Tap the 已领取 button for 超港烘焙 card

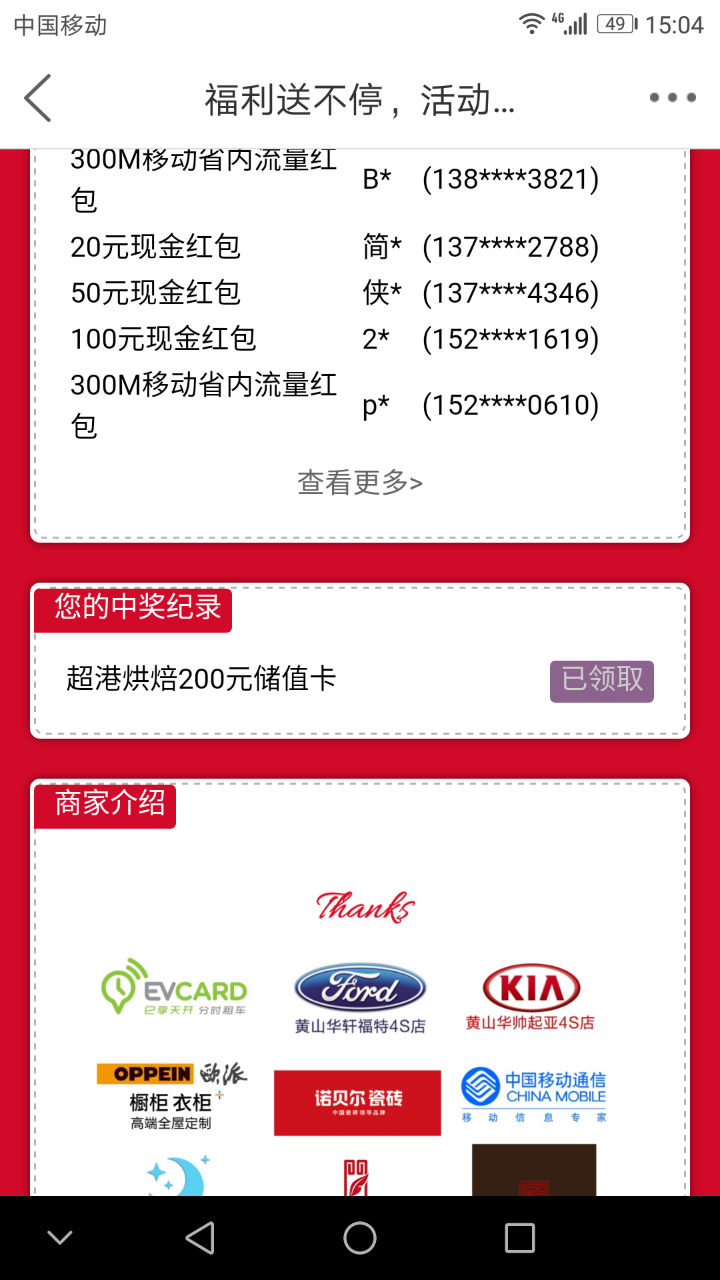point(602,681)
